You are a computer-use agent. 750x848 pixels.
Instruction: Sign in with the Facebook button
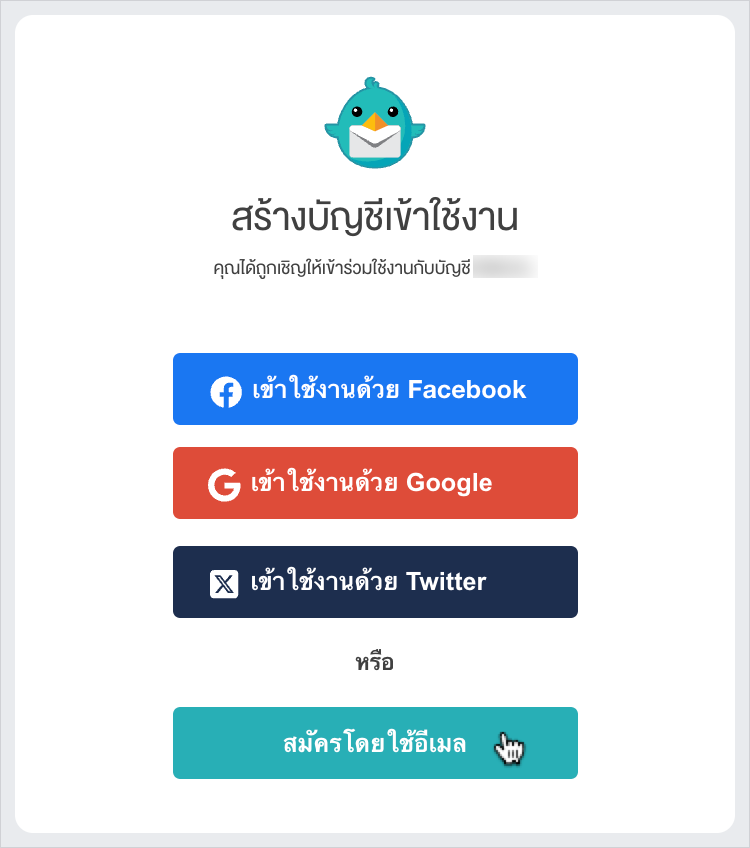[375, 389]
